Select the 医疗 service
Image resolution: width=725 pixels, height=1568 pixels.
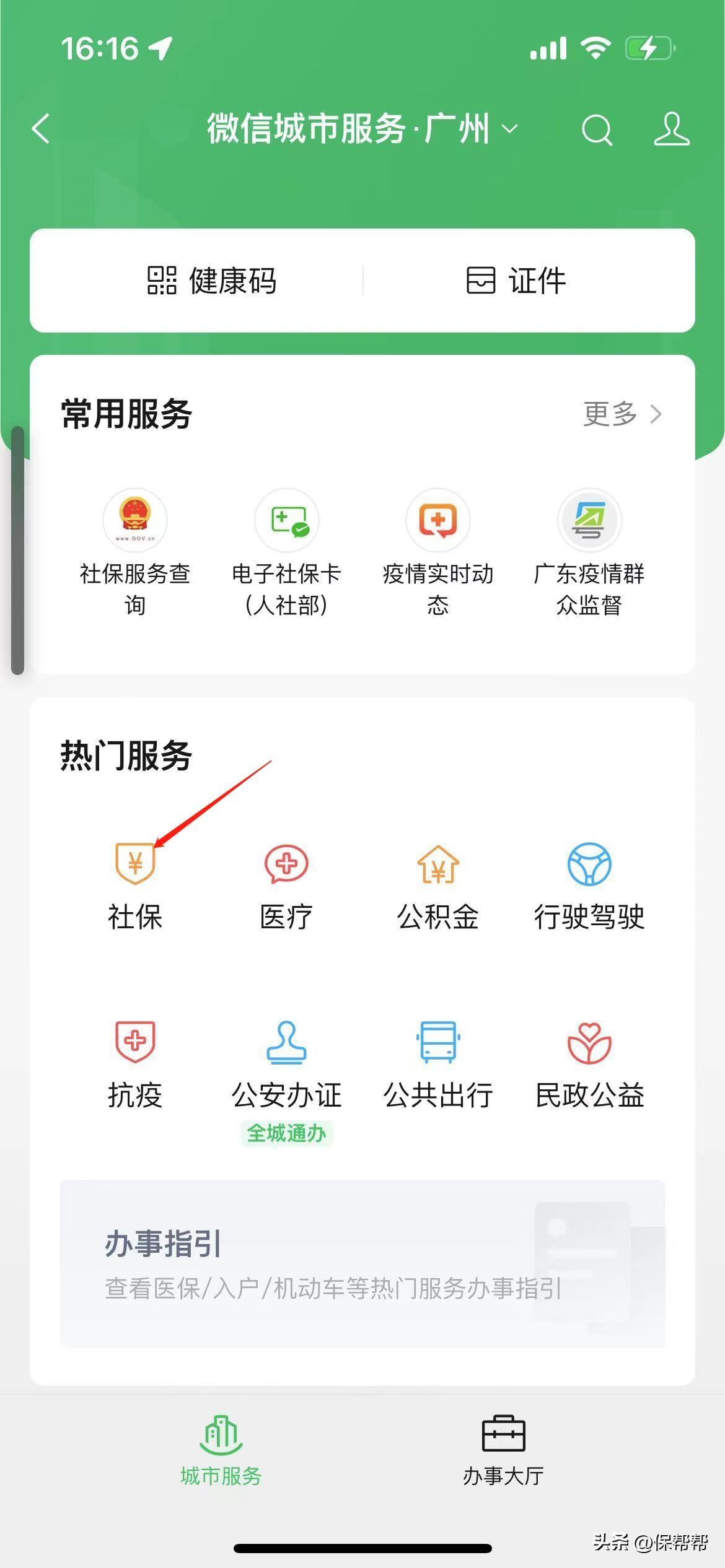pyautogui.click(x=286, y=886)
